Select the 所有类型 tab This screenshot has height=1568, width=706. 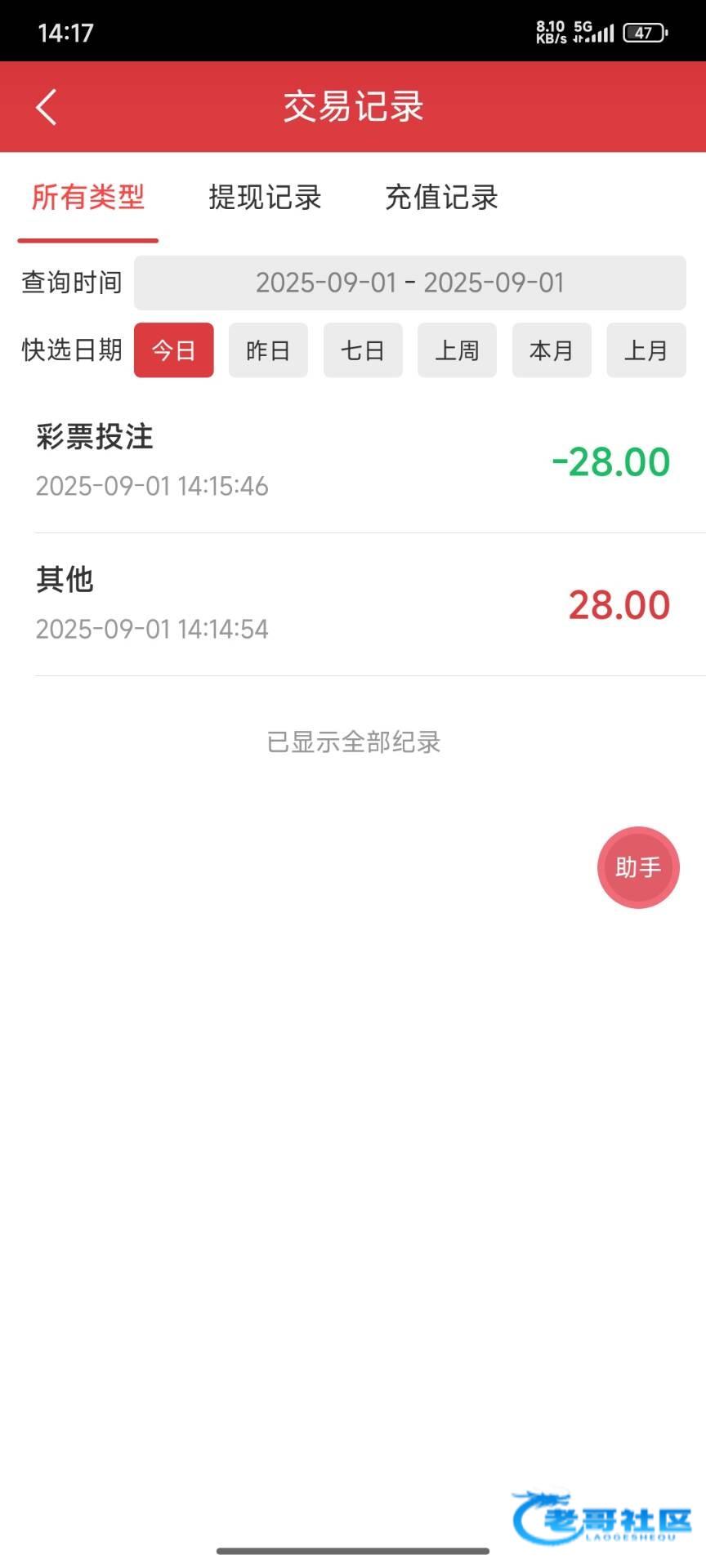coord(88,198)
